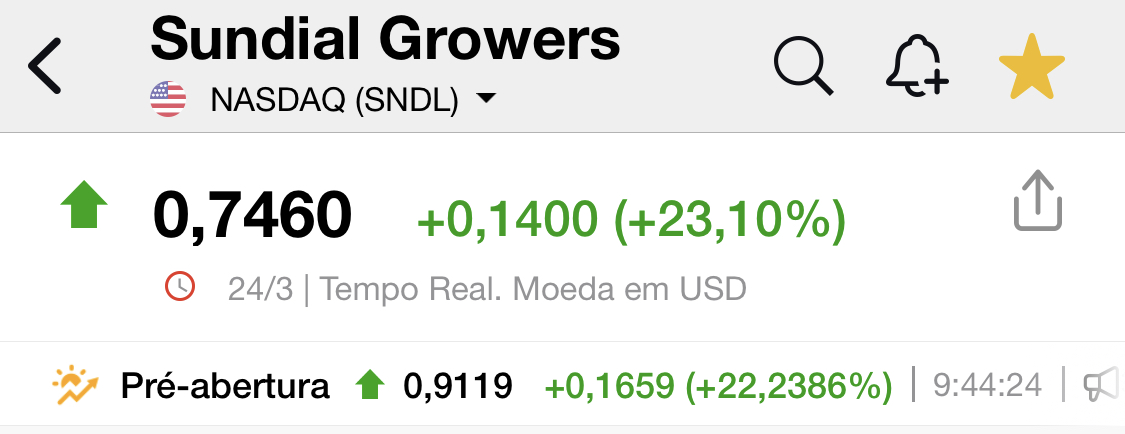Expand the NASDAQ (SNDL) exchange dropdown

[x=486, y=99]
